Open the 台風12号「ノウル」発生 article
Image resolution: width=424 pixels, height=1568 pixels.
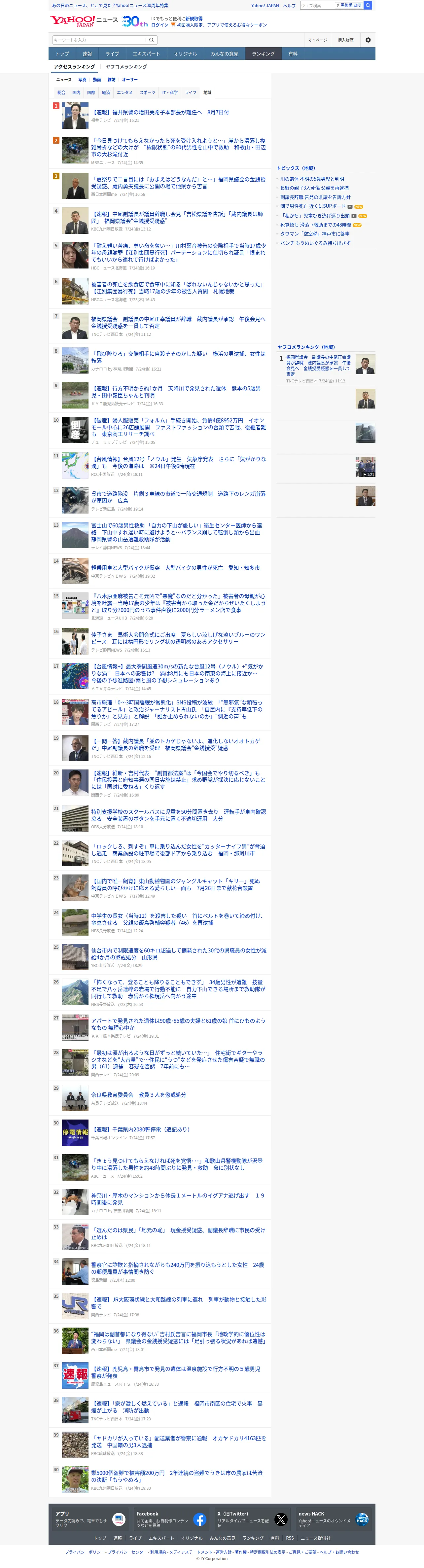point(178,462)
